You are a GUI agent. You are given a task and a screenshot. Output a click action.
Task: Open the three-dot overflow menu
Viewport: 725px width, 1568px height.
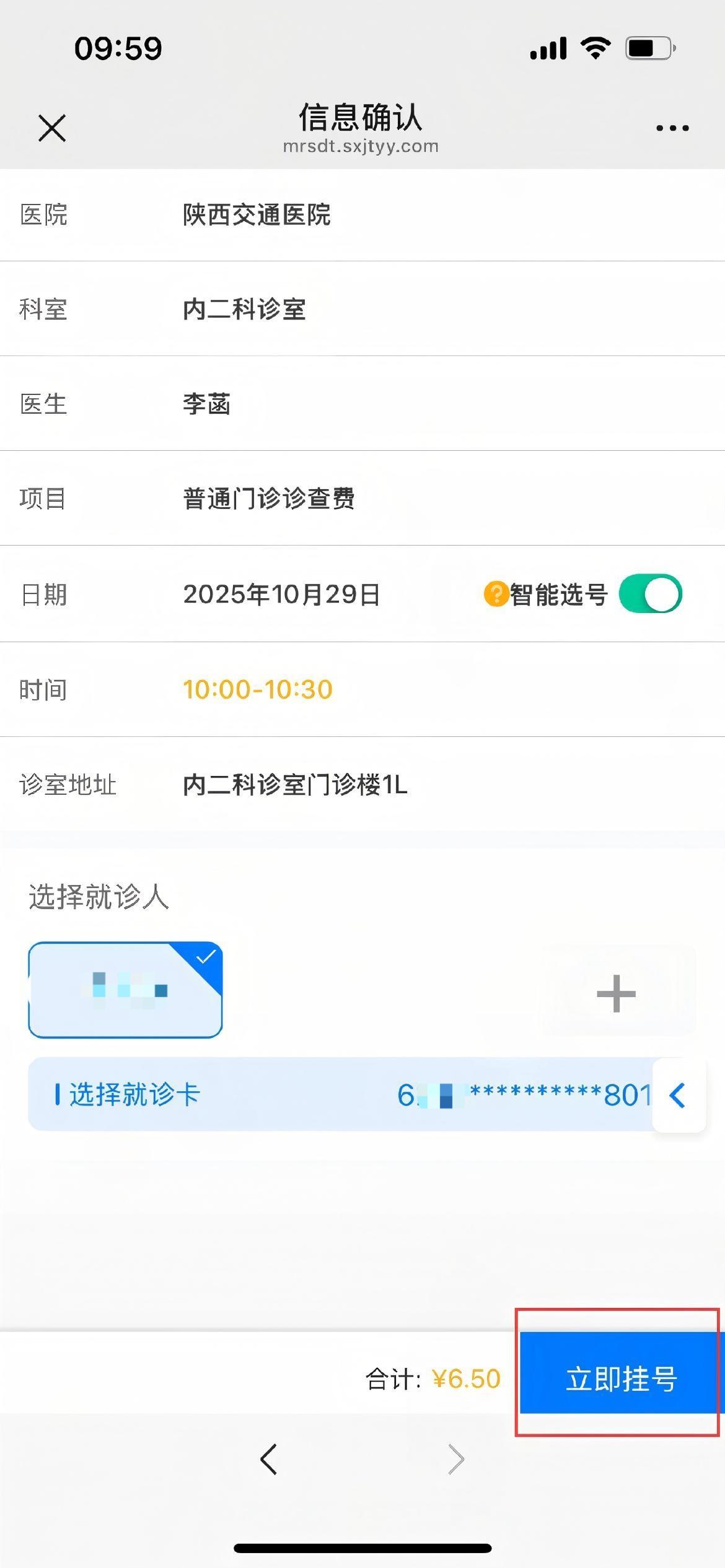point(672,128)
